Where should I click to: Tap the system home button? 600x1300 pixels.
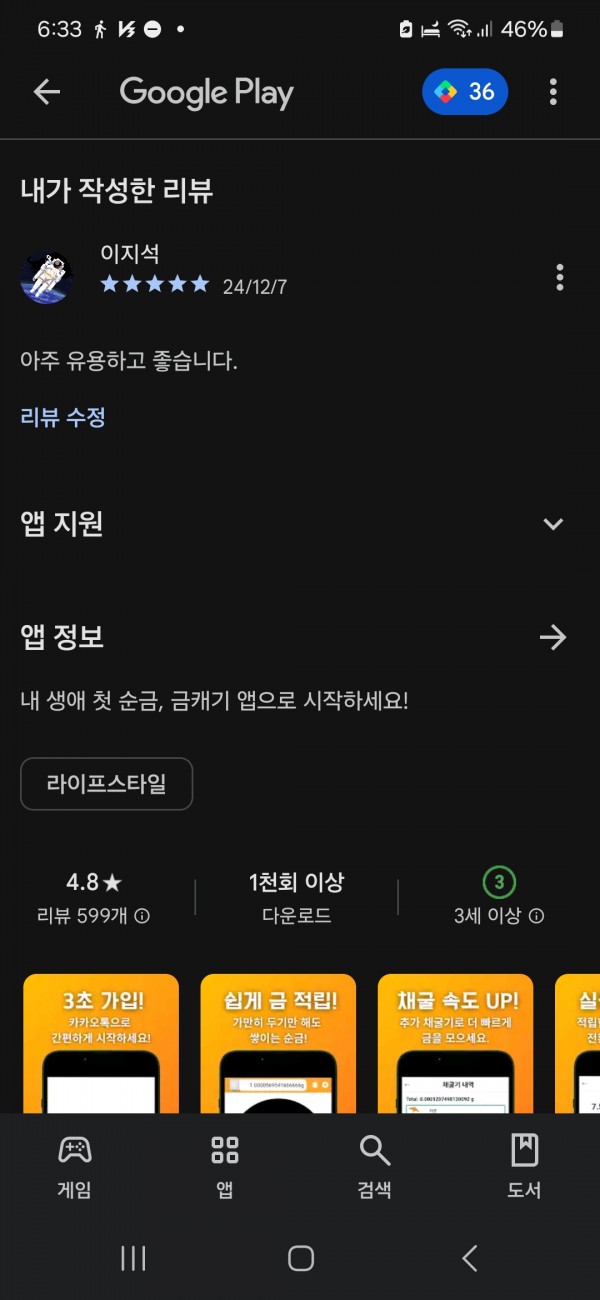click(300, 1258)
